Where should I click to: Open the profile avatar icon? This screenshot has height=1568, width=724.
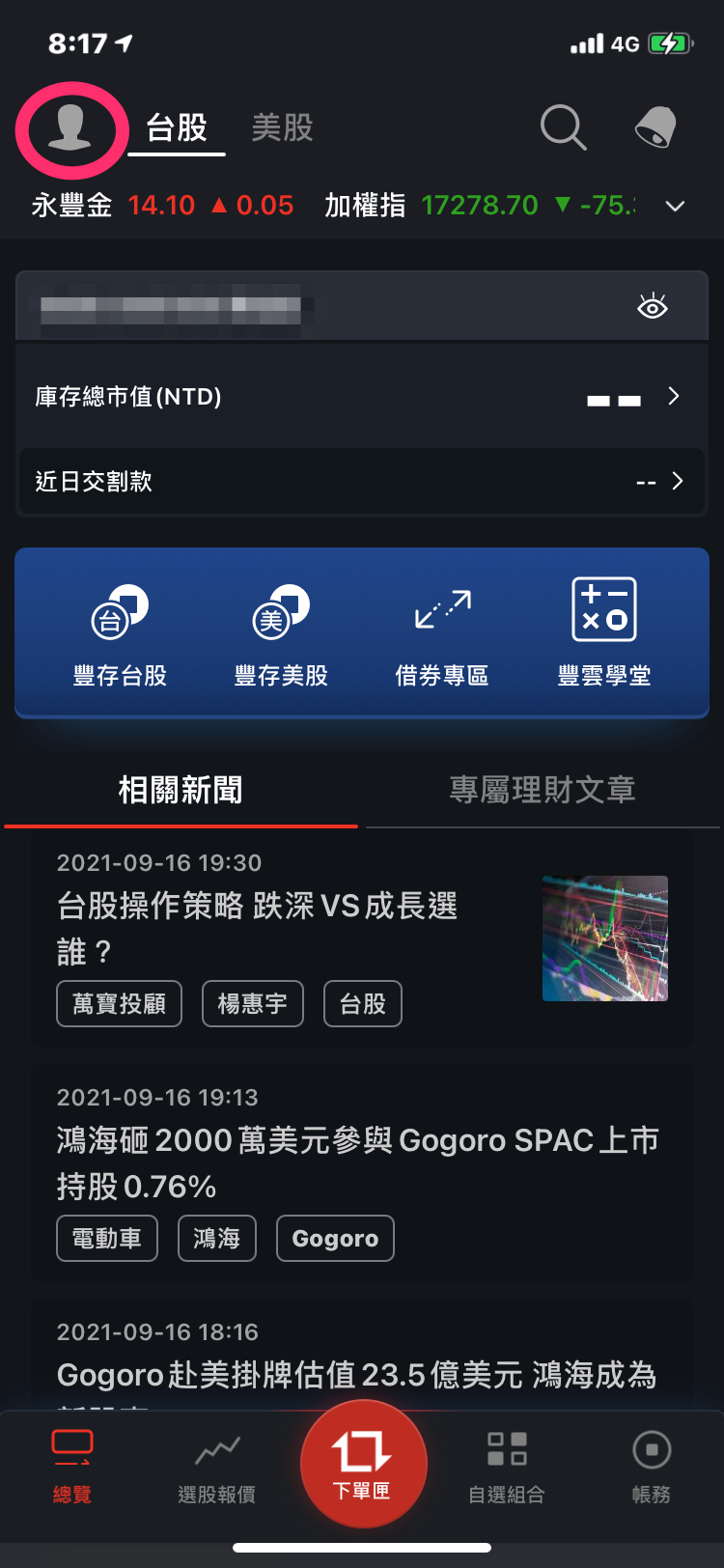70,128
